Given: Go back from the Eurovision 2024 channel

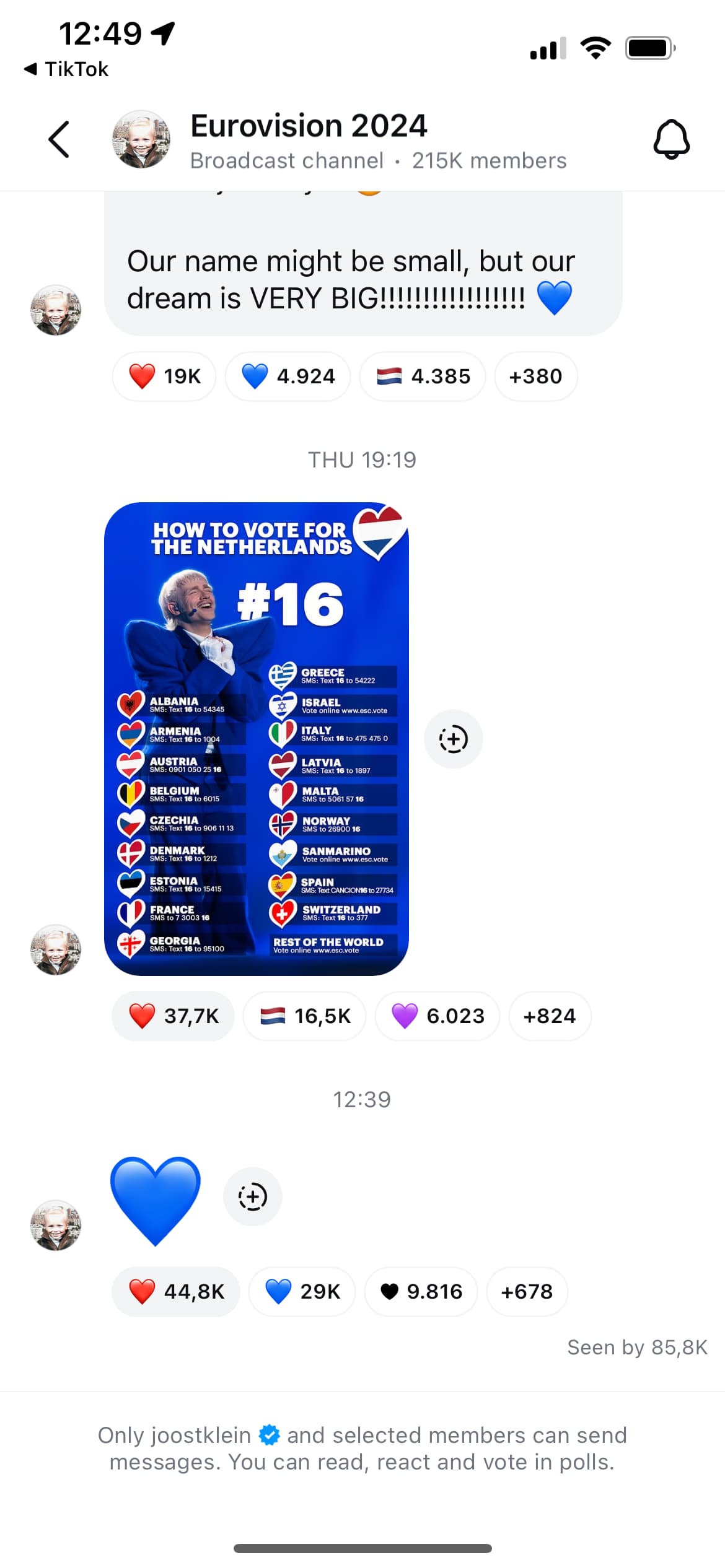Looking at the screenshot, I should point(59,139).
